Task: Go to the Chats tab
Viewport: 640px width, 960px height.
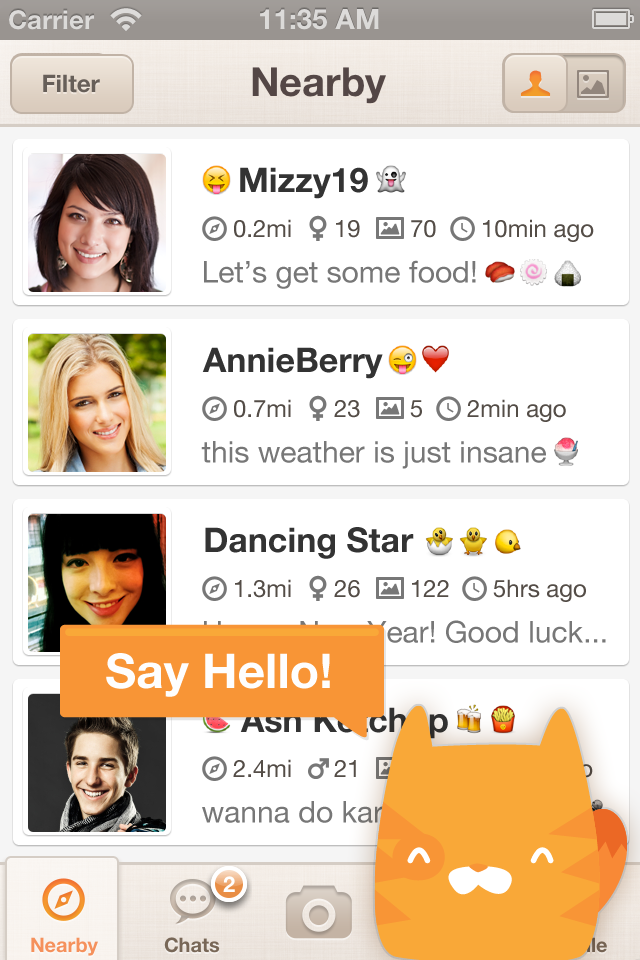Action: [x=192, y=914]
